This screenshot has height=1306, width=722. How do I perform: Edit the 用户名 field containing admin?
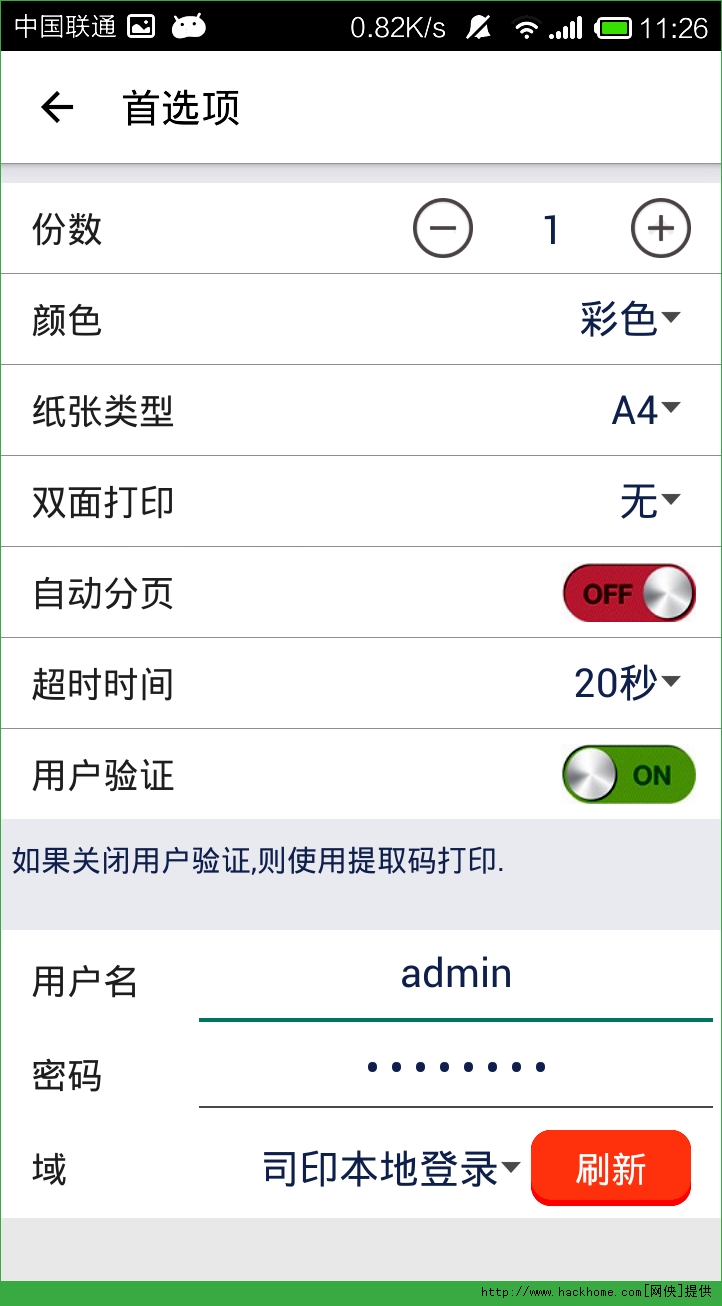tap(456, 976)
